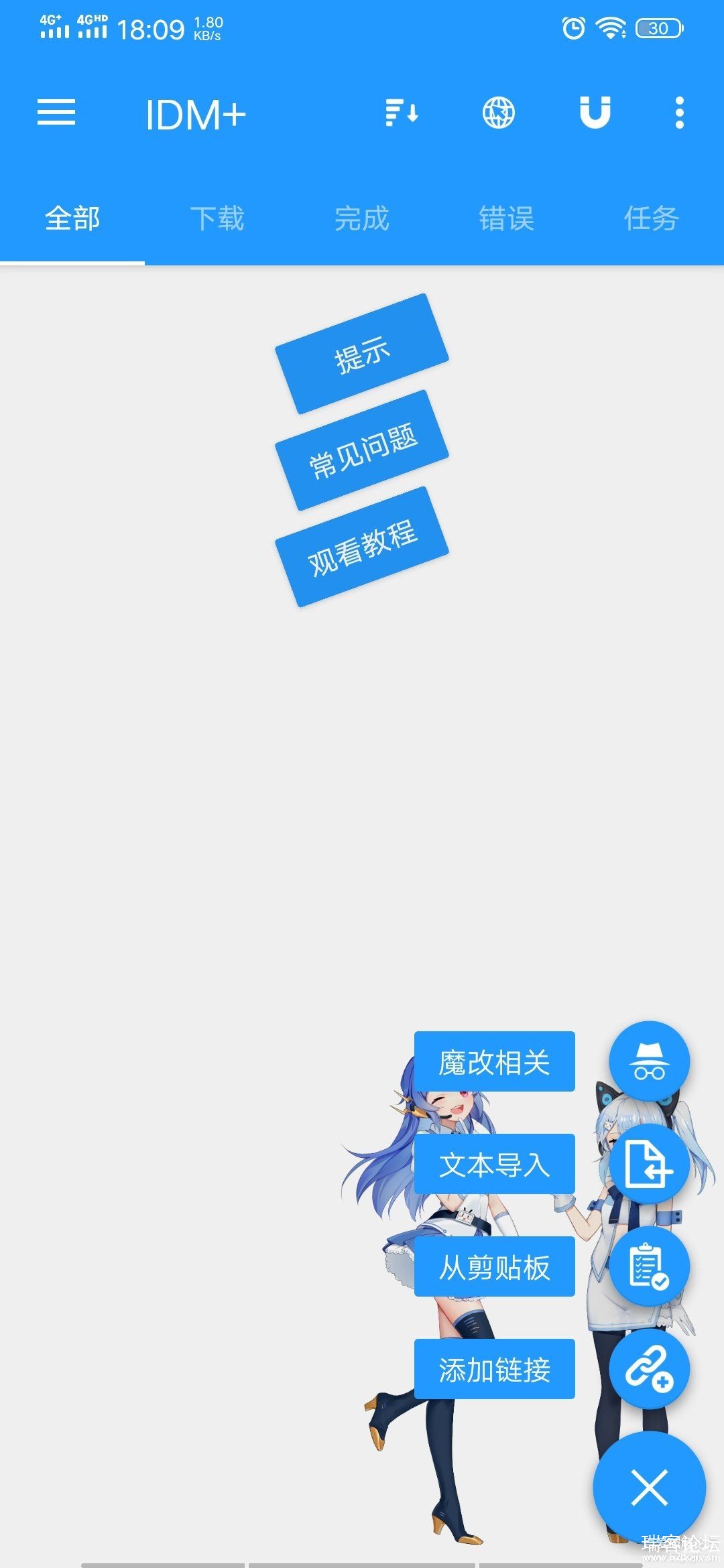The width and height of the screenshot is (724, 1568).
Task: Open the download sort options
Action: 402,113
